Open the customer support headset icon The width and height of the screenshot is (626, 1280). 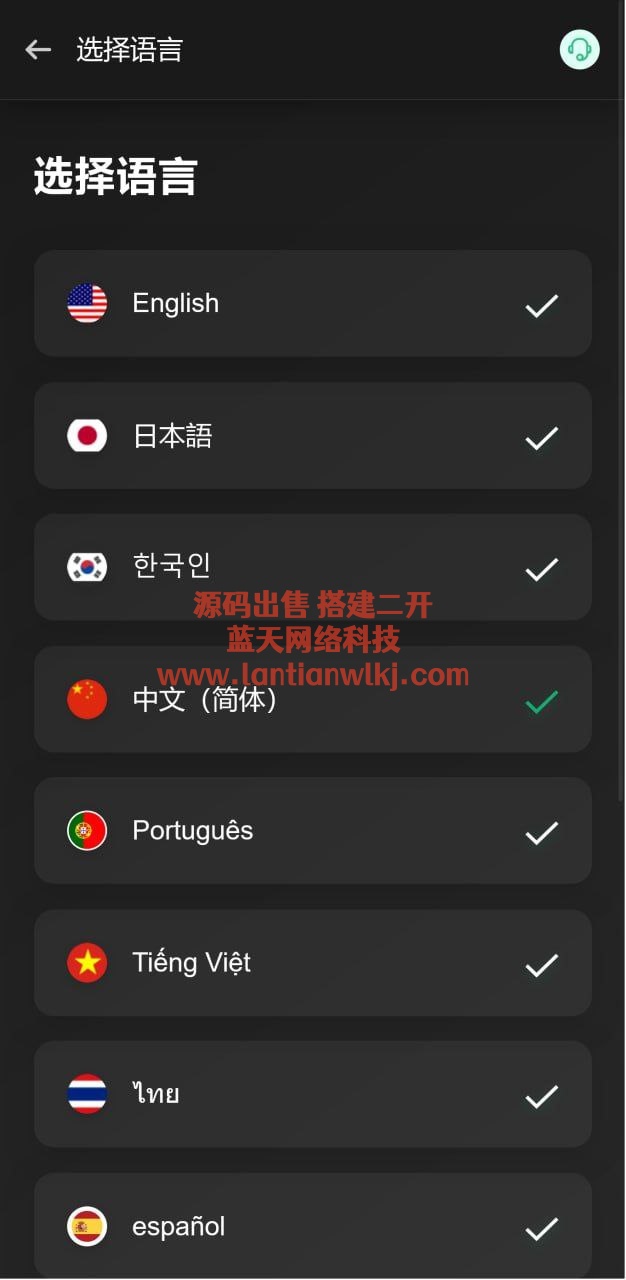(x=579, y=49)
